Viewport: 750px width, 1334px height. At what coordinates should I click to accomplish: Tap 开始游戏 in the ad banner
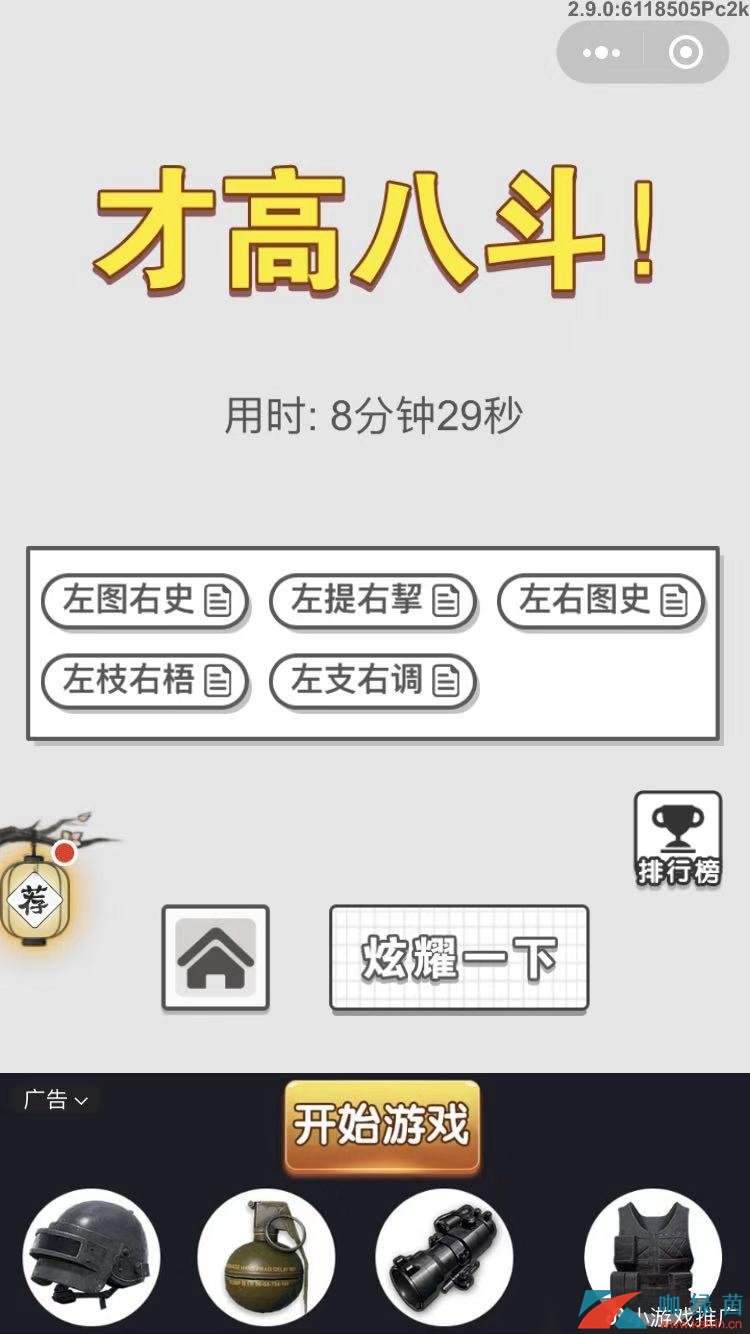[382, 1126]
